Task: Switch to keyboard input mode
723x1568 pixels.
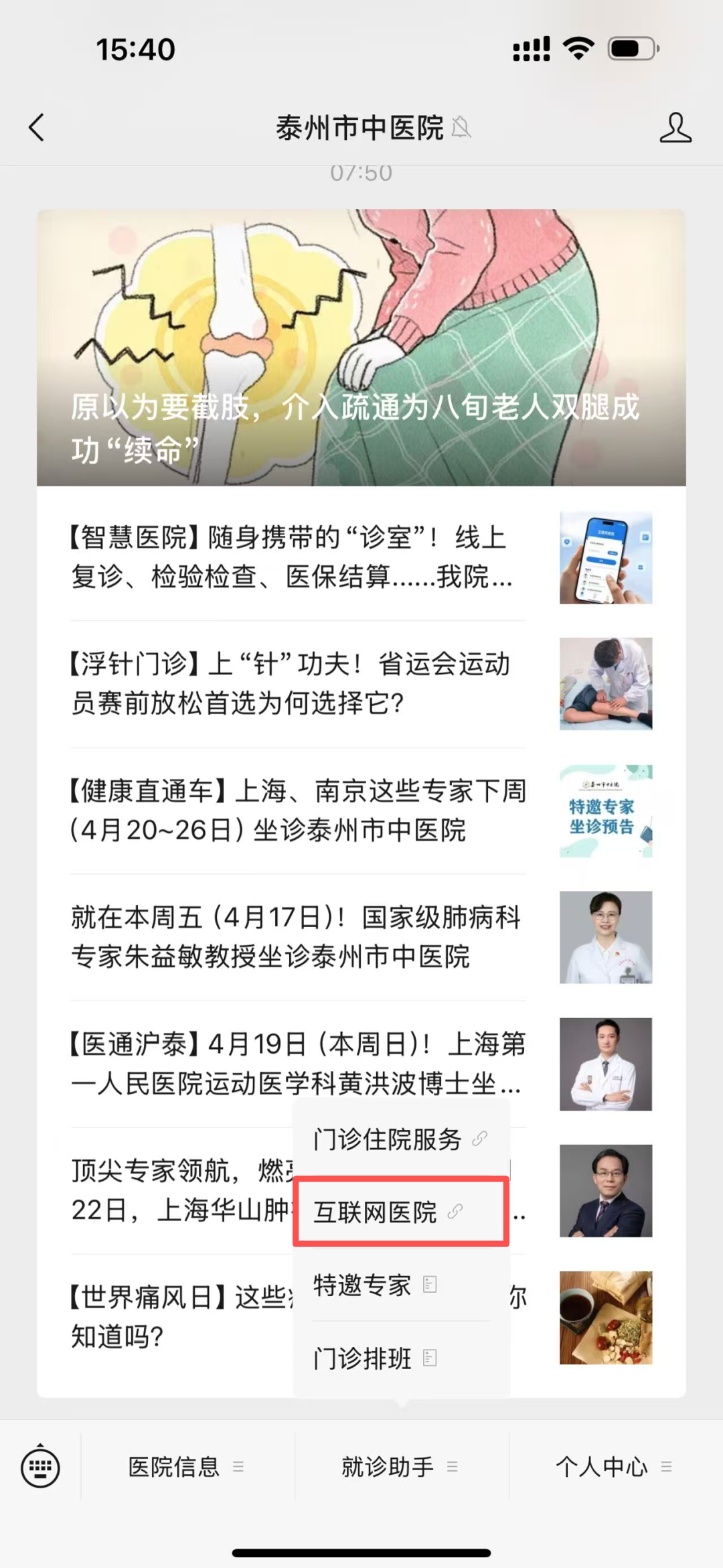Action: click(x=40, y=1467)
